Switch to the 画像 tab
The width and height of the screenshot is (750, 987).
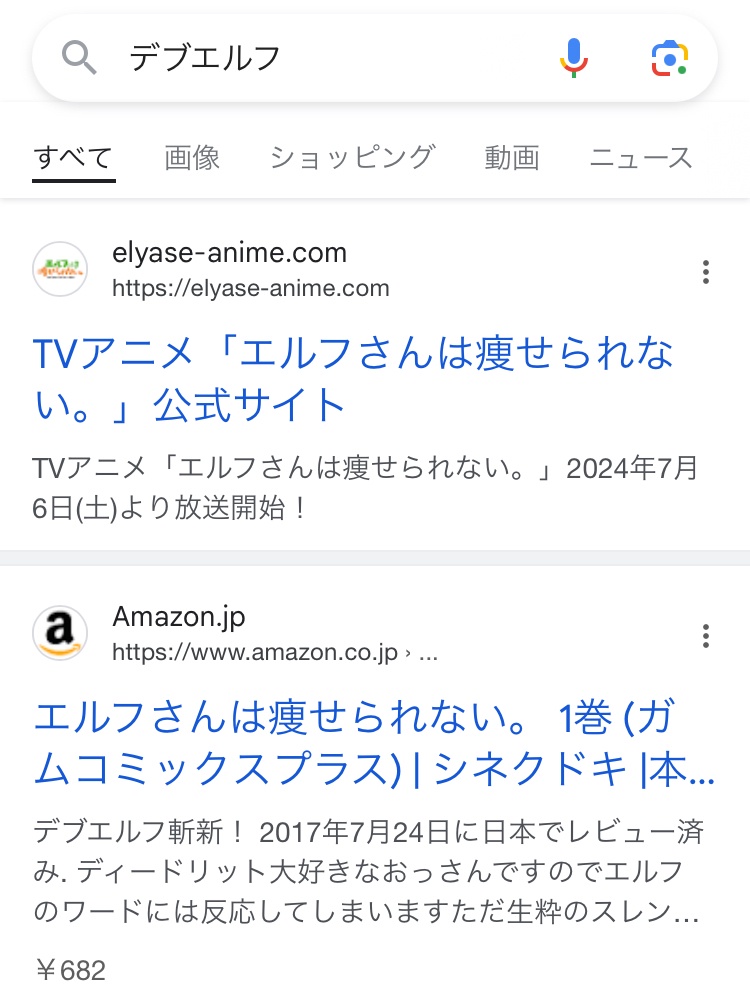[192, 157]
